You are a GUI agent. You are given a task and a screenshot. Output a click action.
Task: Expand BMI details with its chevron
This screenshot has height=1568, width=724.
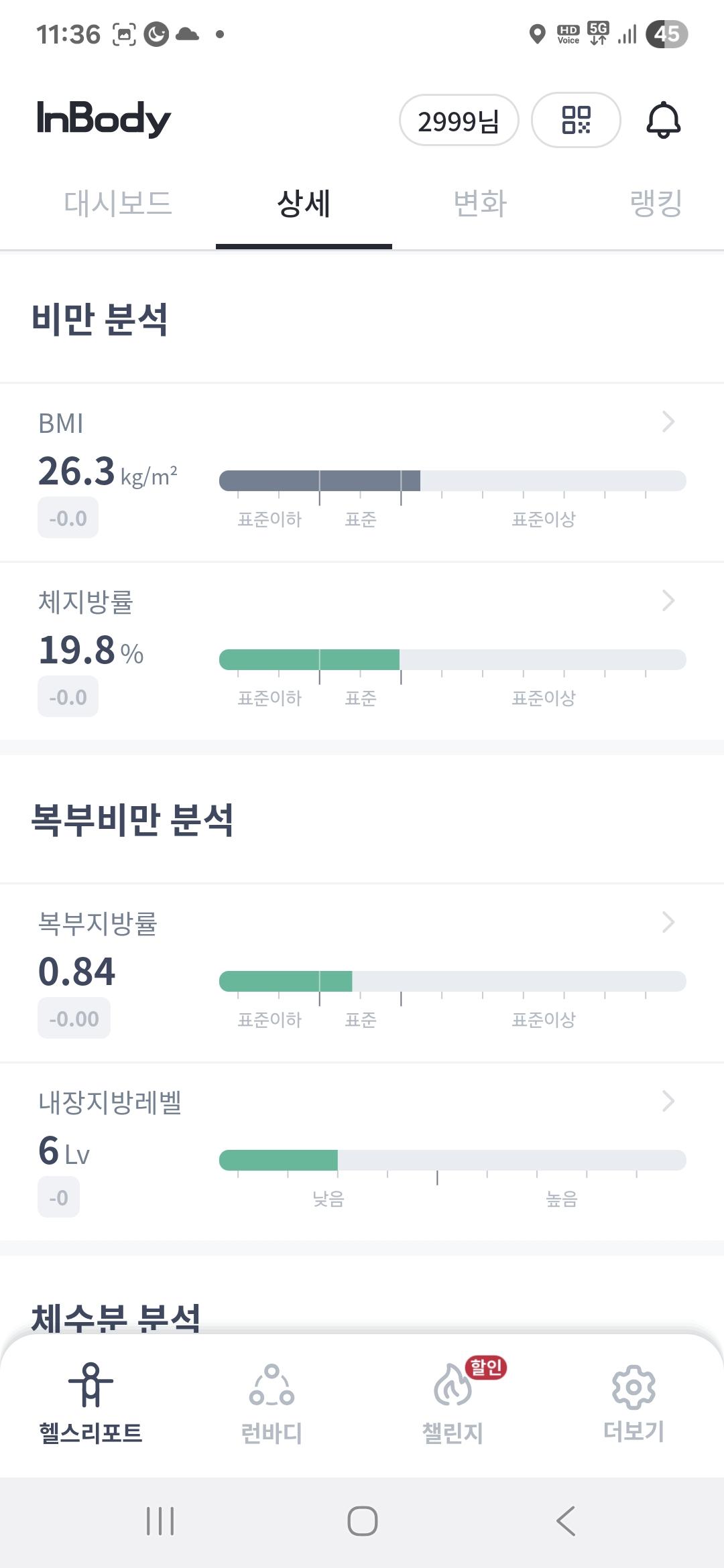[x=667, y=421]
